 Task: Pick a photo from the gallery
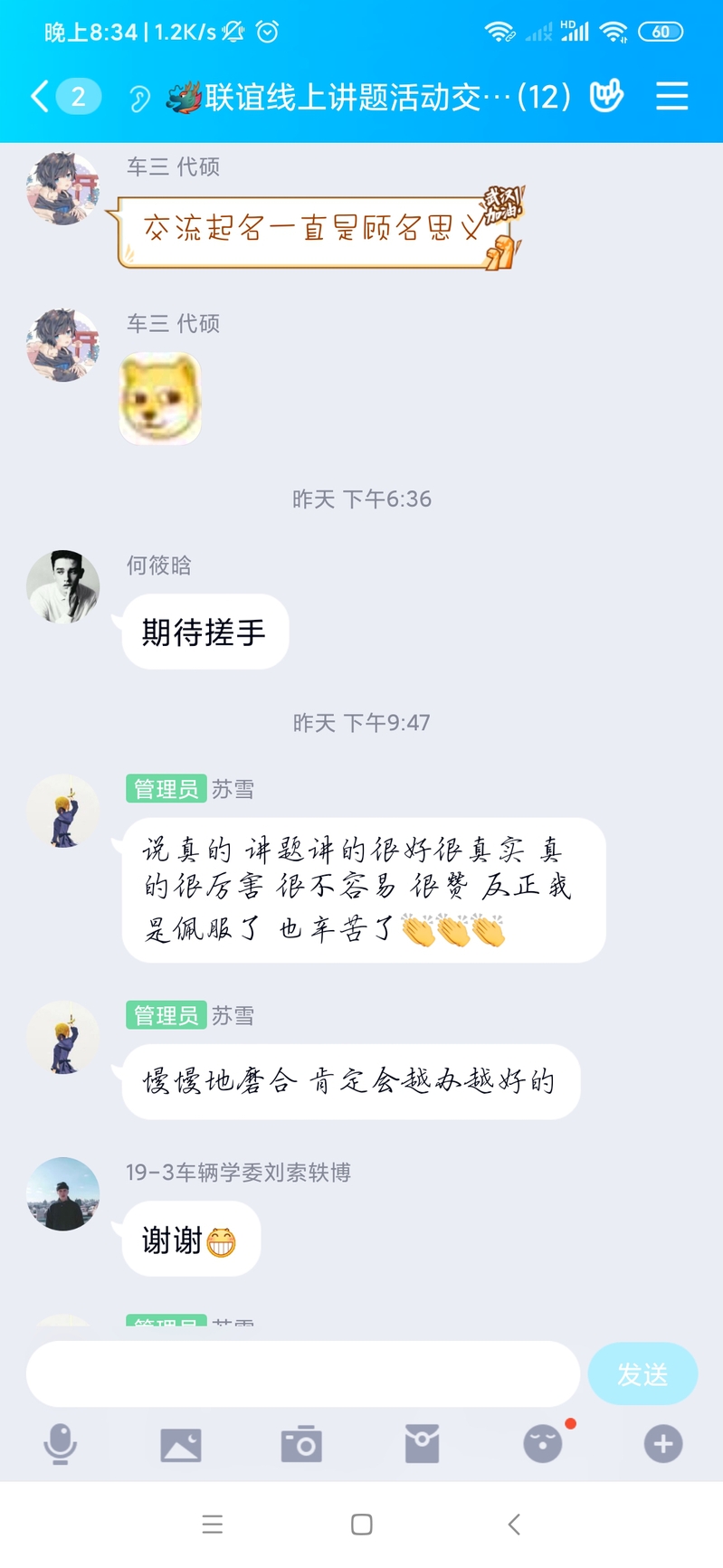point(181,1444)
